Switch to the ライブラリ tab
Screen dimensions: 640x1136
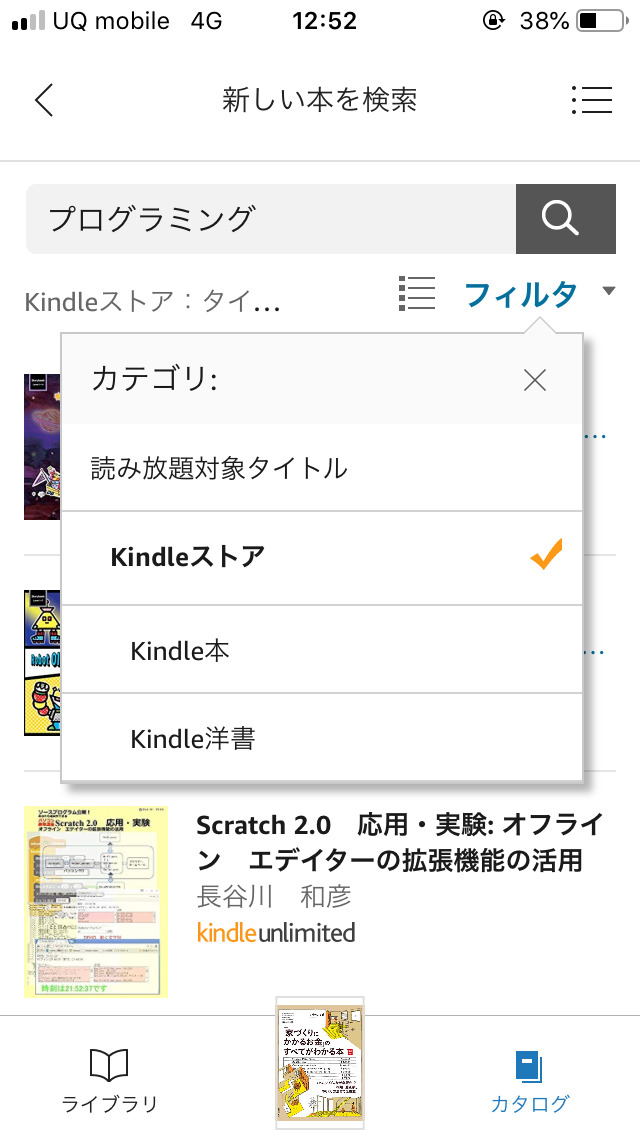[x=109, y=1080]
